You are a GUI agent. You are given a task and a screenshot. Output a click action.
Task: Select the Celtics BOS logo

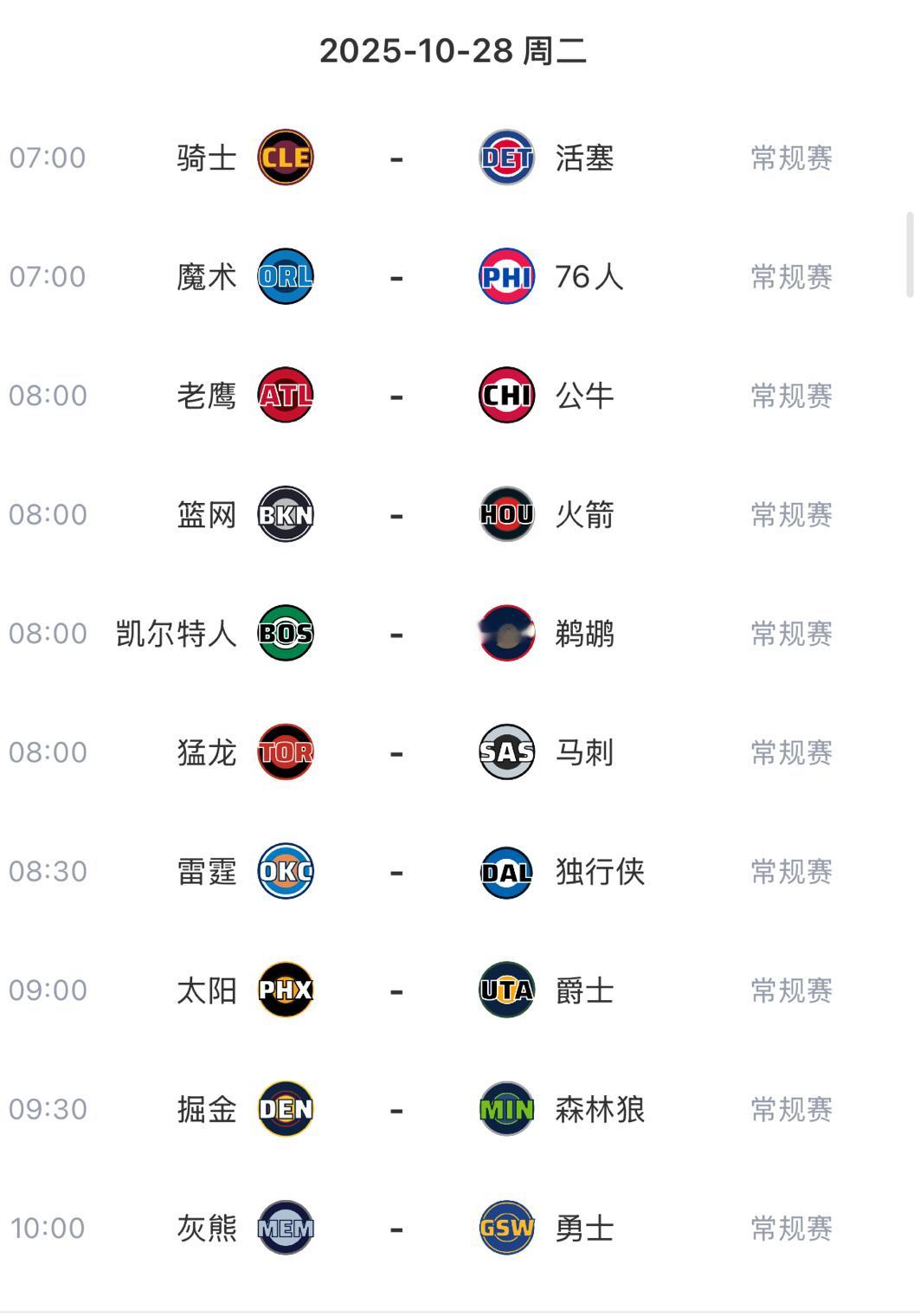(286, 634)
